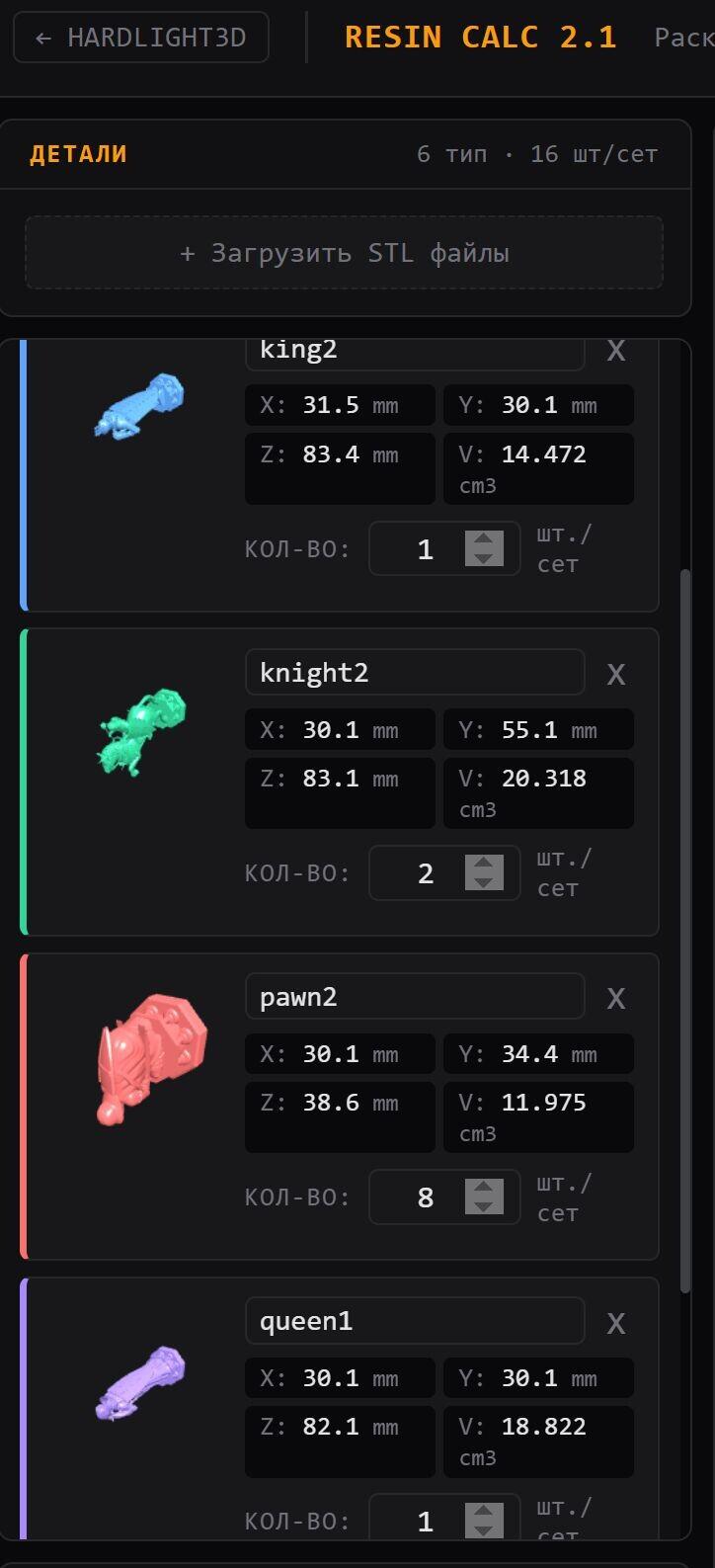Remove the king2 part
Image resolution: width=715 pixels, height=1568 pixels.
pos(615,351)
